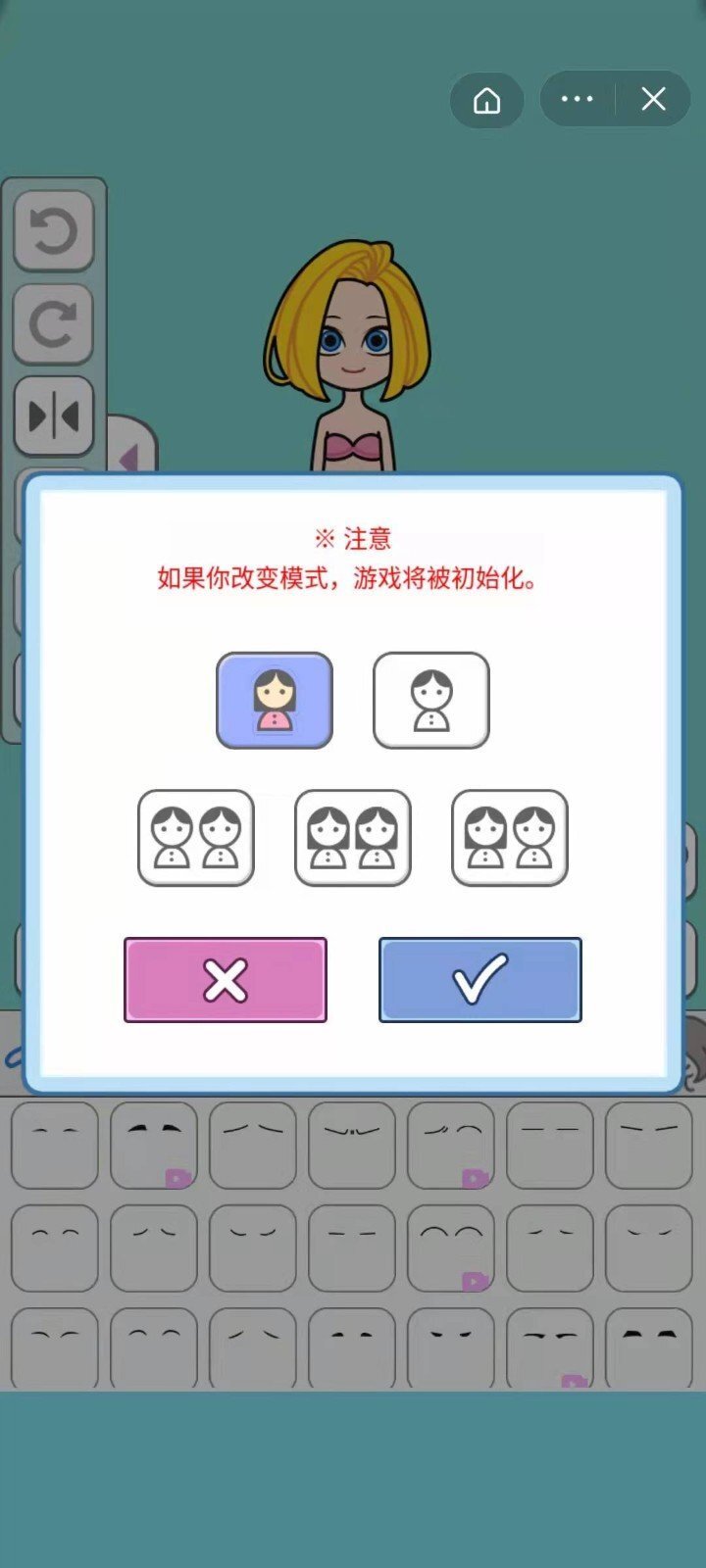706x1568 pixels.
Task: Click the purple video ad badge on an eyebrow
Action: pos(176,1176)
